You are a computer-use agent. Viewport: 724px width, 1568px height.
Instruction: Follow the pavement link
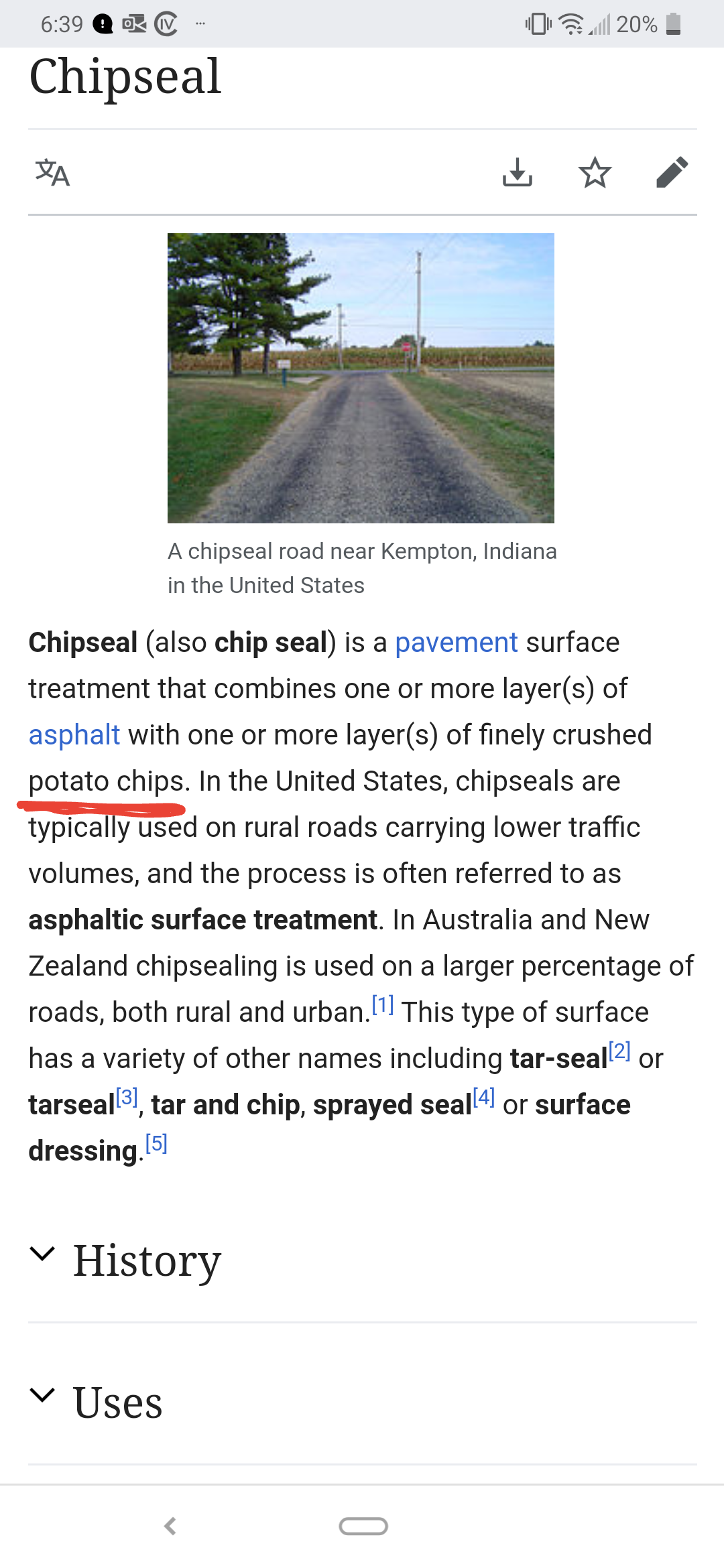click(x=456, y=643)
